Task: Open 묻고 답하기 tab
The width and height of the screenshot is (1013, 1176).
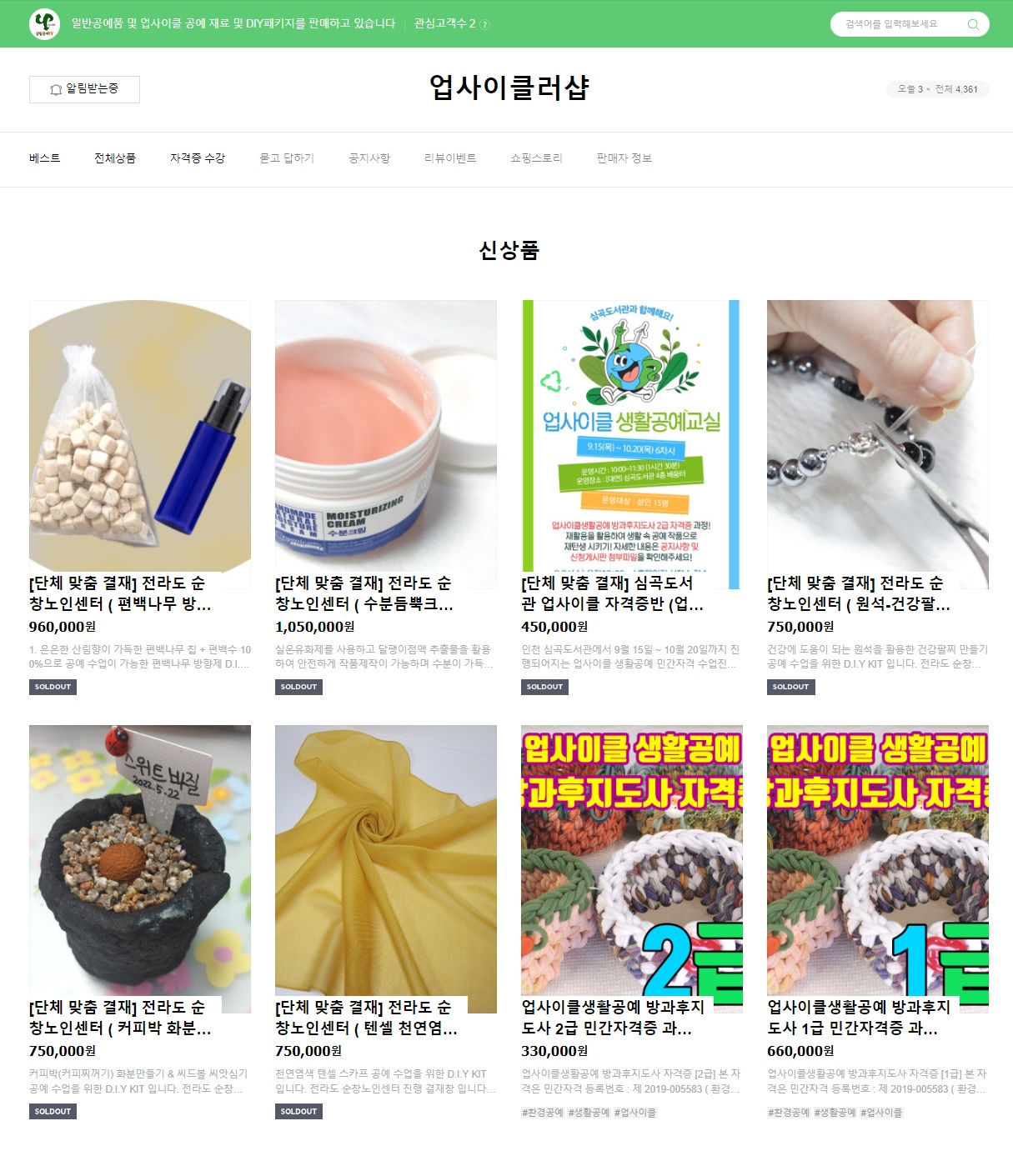Action: (287, 158)
